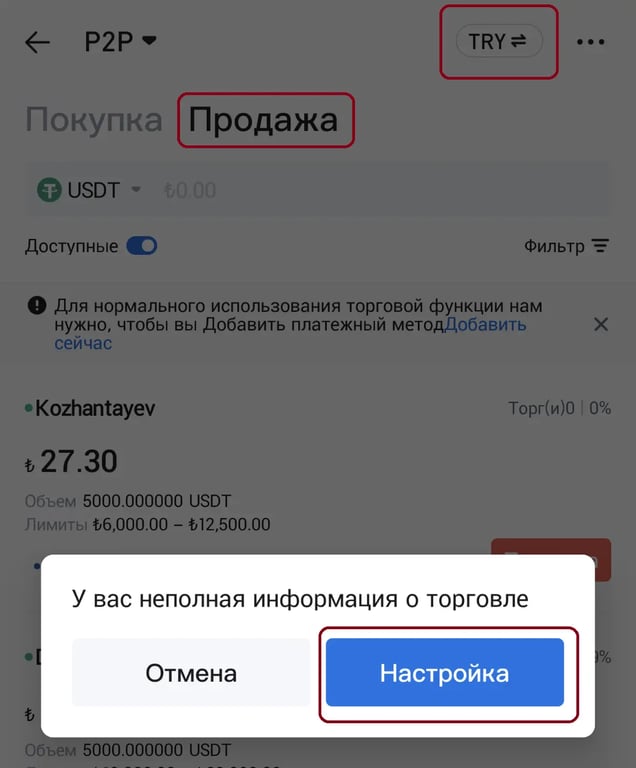Cancel the dialog with the Отмена button
636x768 pixels.
(191, 673)
